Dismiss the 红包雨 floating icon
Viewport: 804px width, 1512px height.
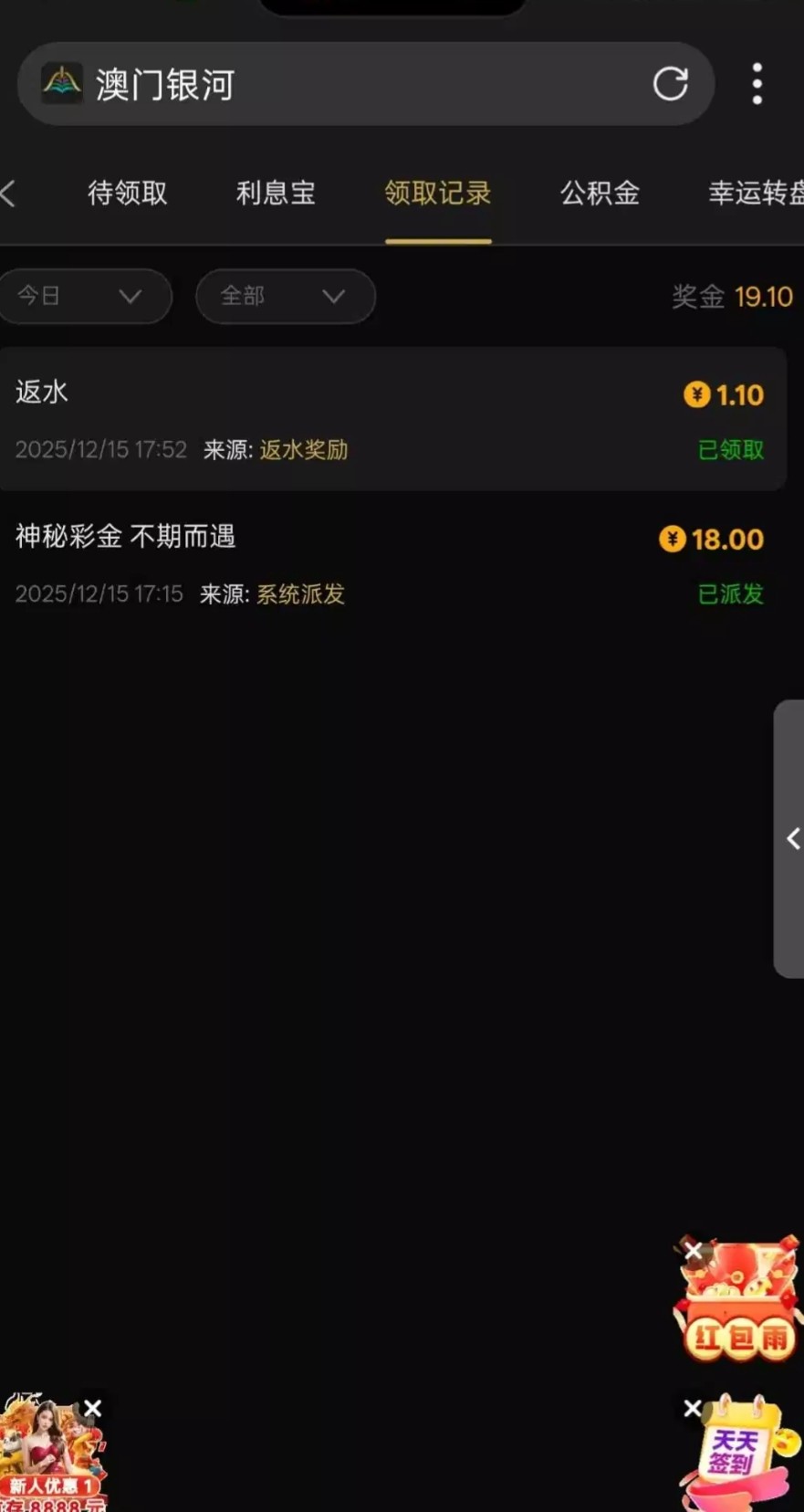(694, 1251)
